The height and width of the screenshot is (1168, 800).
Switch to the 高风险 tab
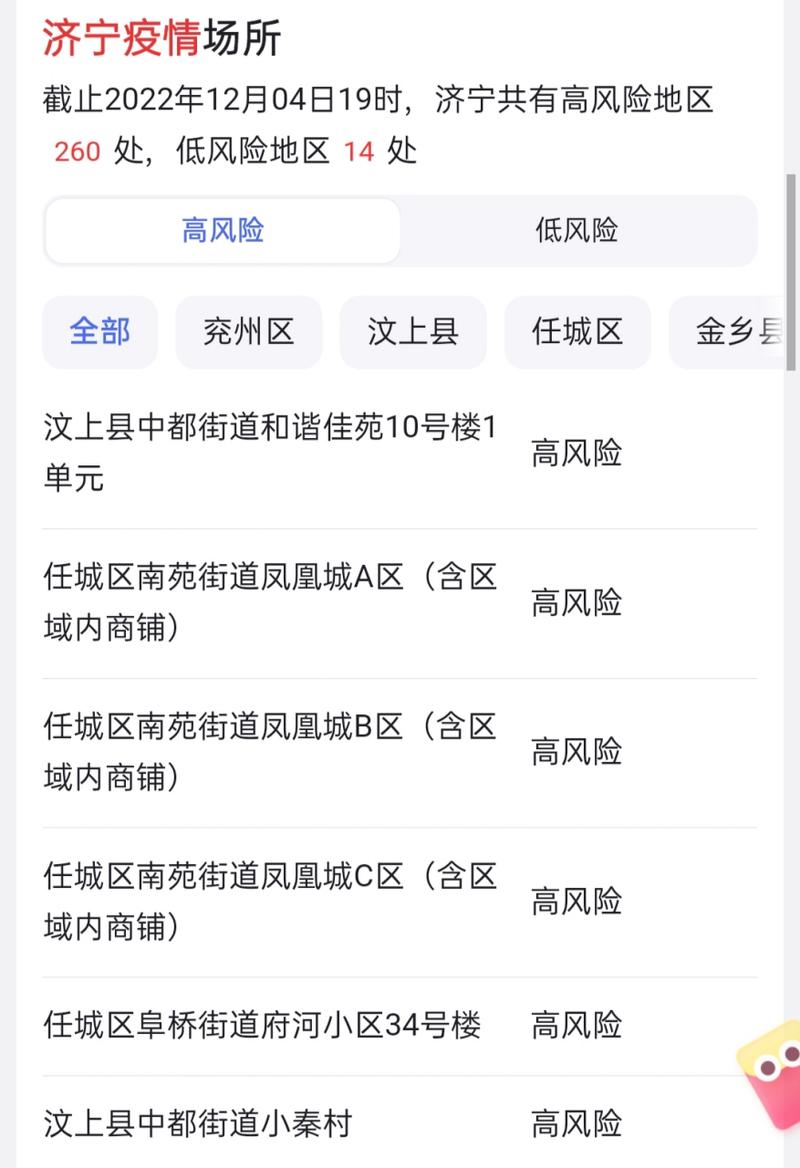click(x=223, y=231)
